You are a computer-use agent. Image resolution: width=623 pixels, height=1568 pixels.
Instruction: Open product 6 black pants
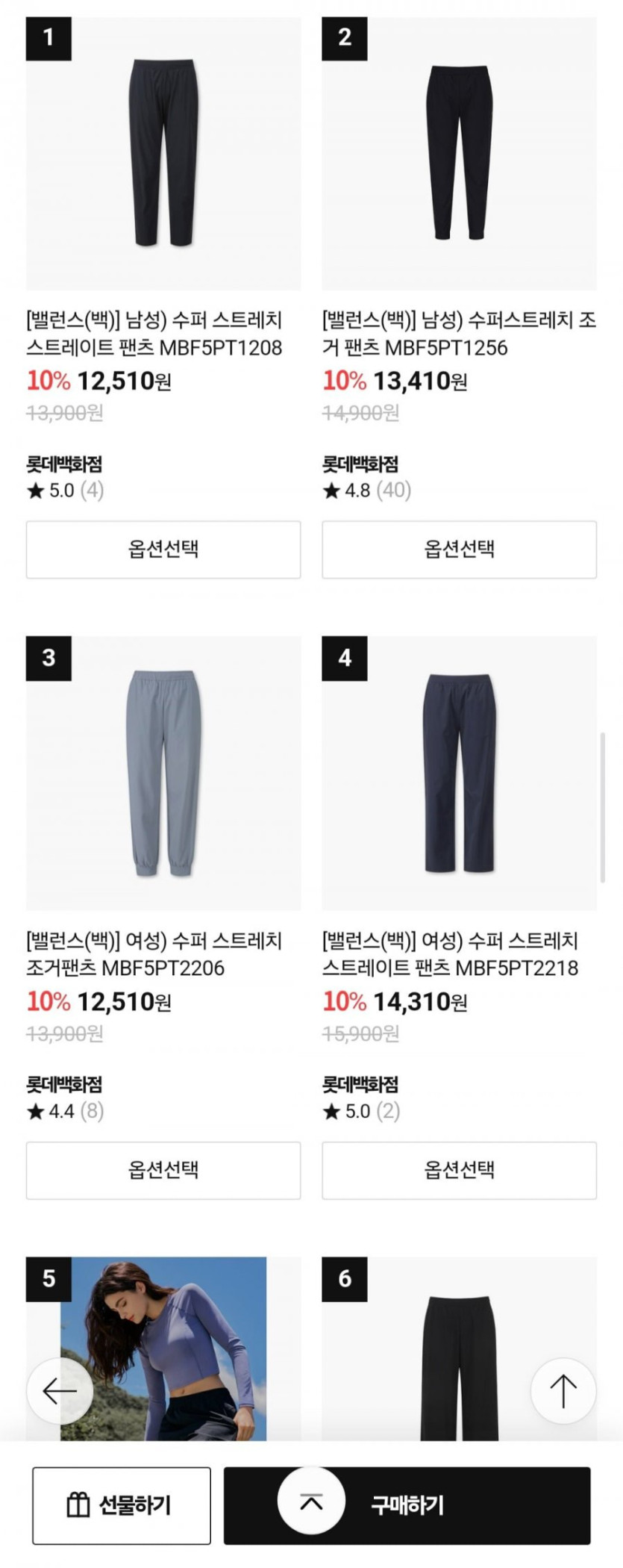click(x=459, y=1337)
